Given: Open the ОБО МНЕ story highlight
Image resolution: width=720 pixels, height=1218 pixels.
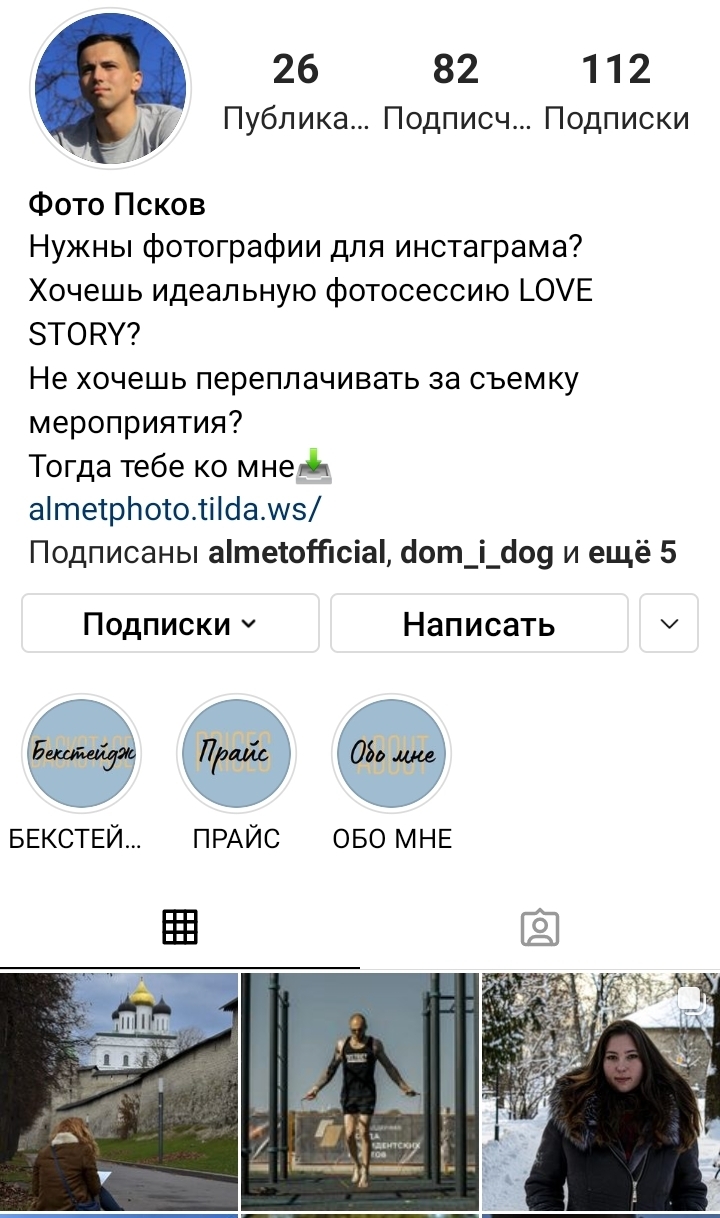Looking at the screenshot, I should [392, 754].
